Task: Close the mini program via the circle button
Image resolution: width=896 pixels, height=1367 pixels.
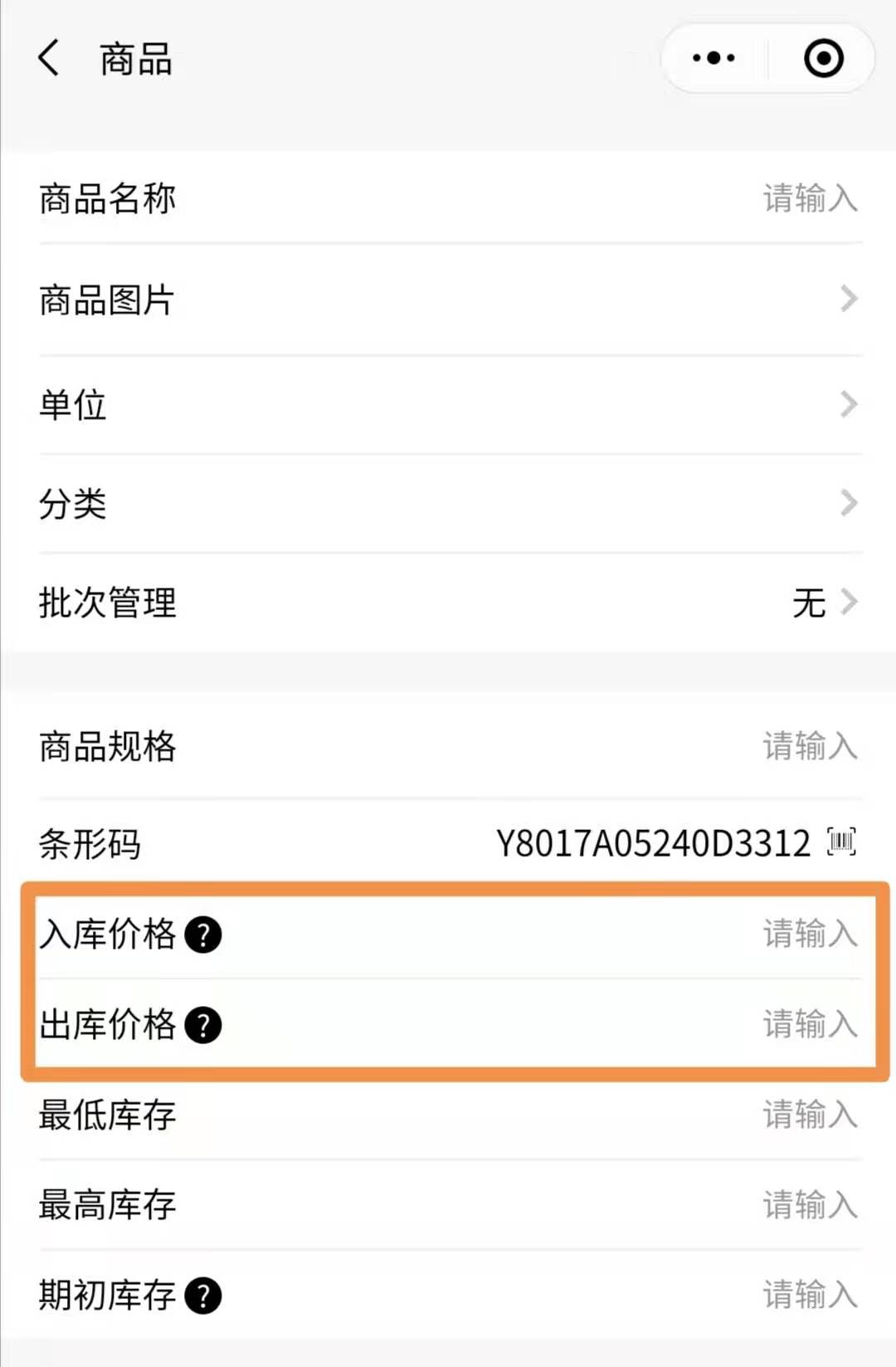Action: pos(823,58)
